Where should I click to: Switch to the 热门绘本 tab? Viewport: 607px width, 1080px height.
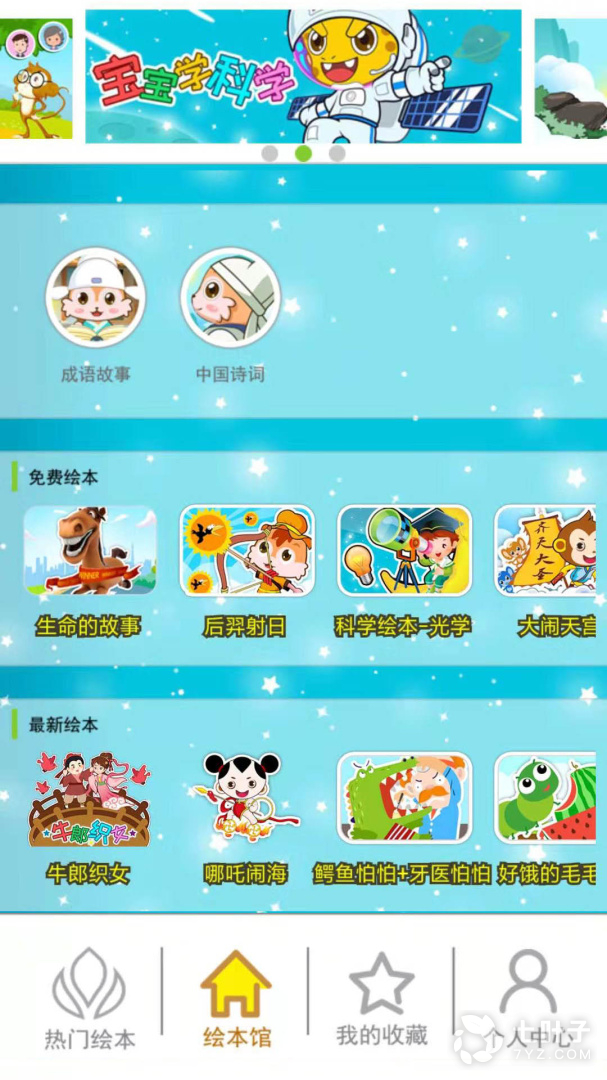[x=89, y=998]
